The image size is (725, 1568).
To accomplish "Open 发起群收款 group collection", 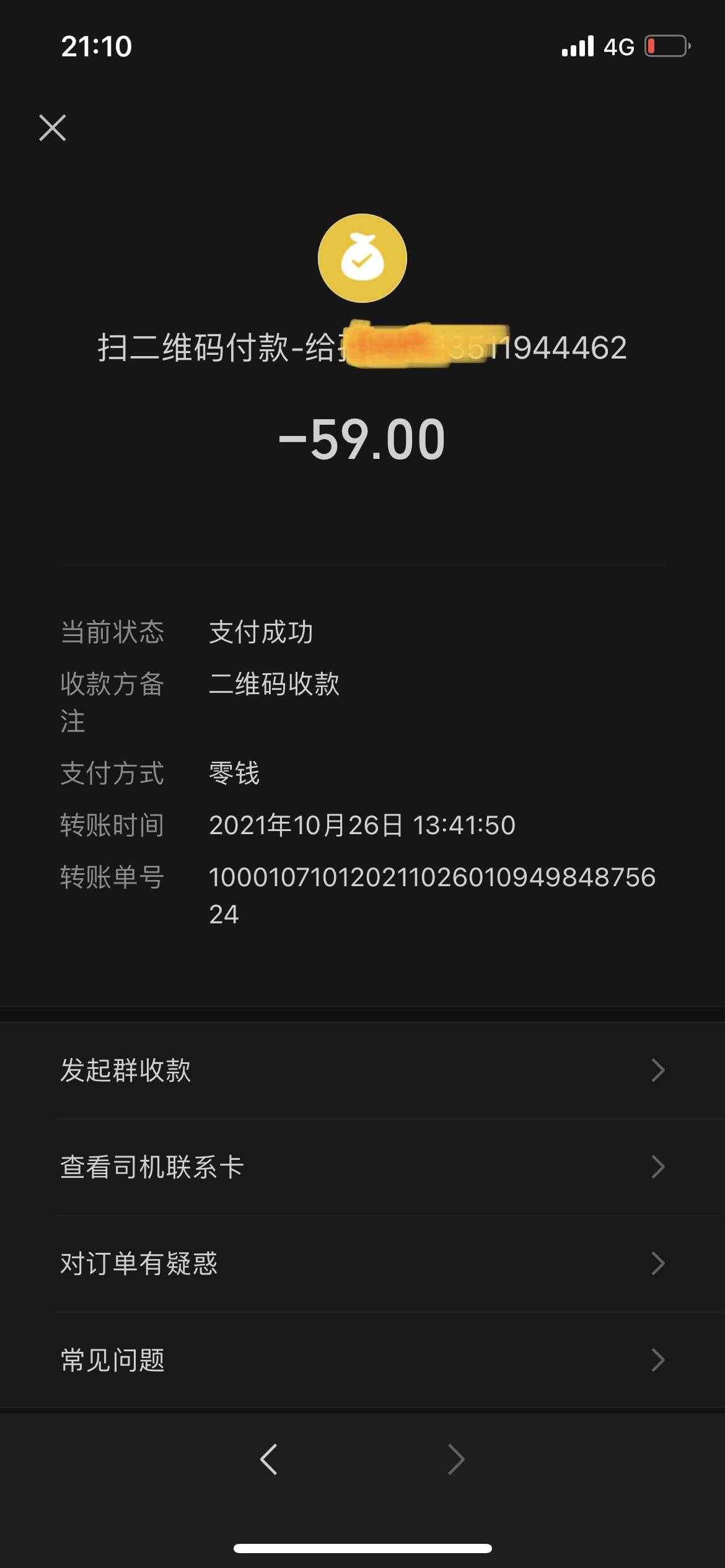I will 362,1070.
